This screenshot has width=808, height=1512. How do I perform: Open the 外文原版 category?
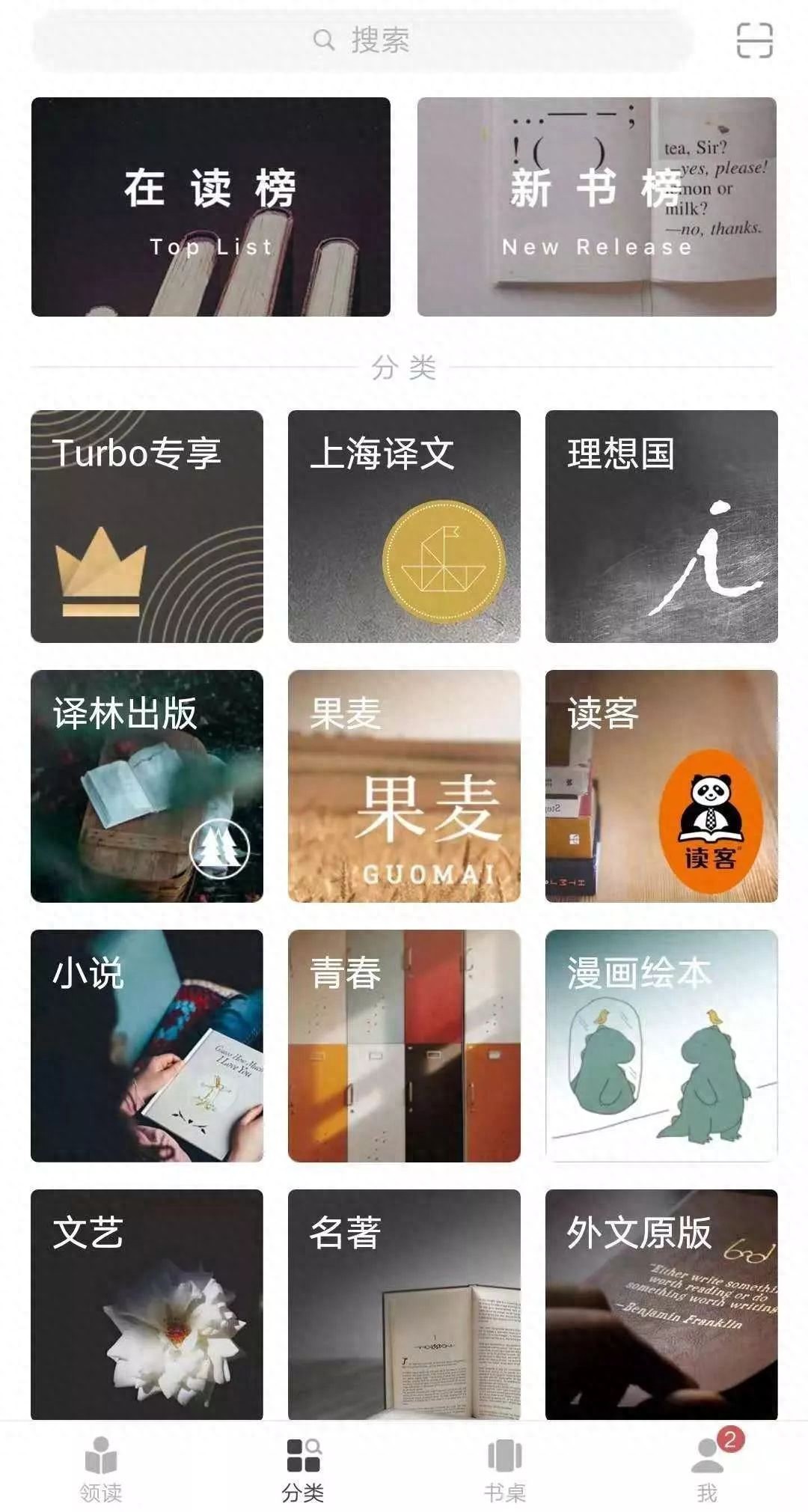(661, 1304)
